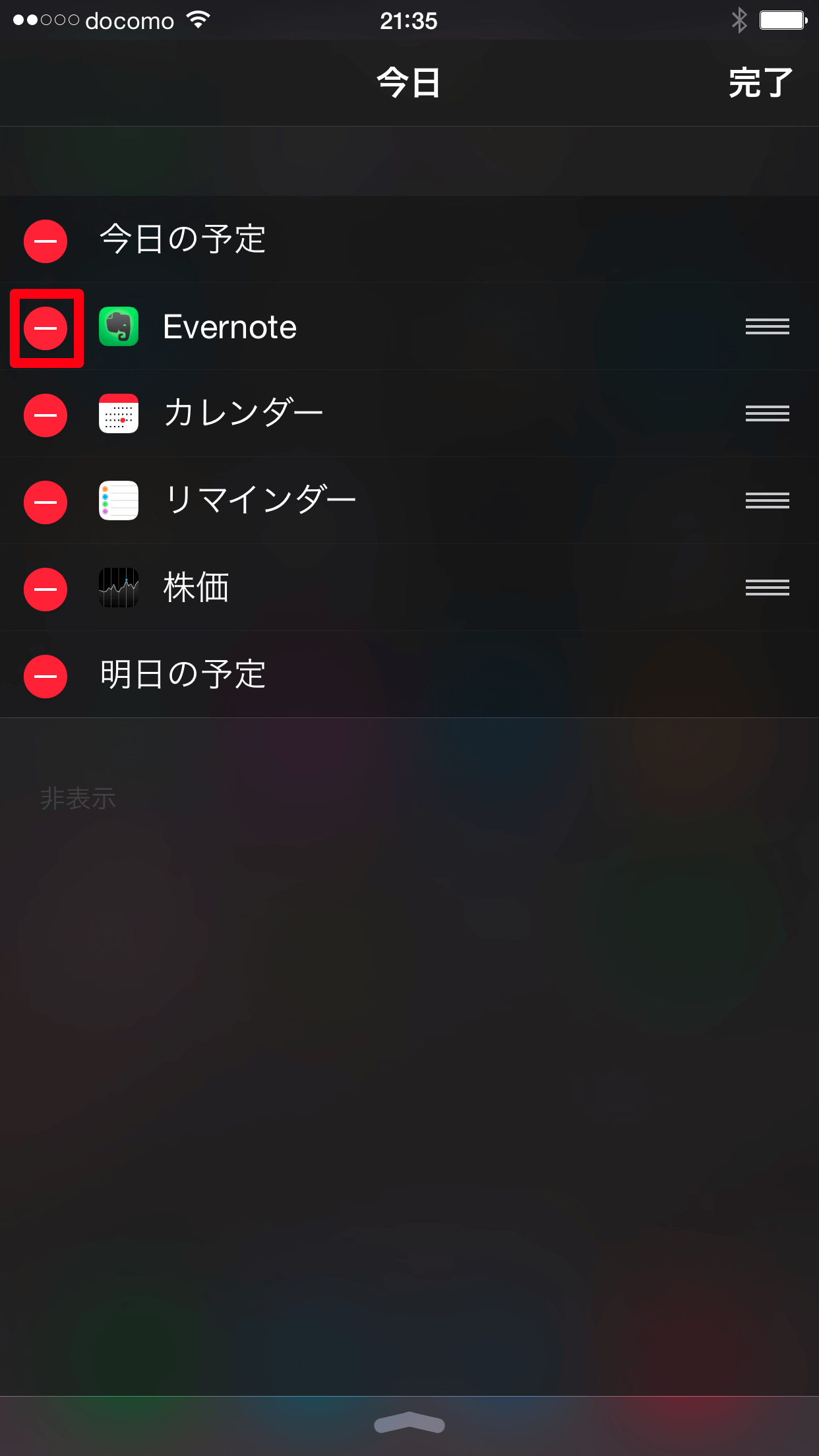Tap the 非表示 section label
Viewport: 819px width, 1456px height.
coord(78,797)
